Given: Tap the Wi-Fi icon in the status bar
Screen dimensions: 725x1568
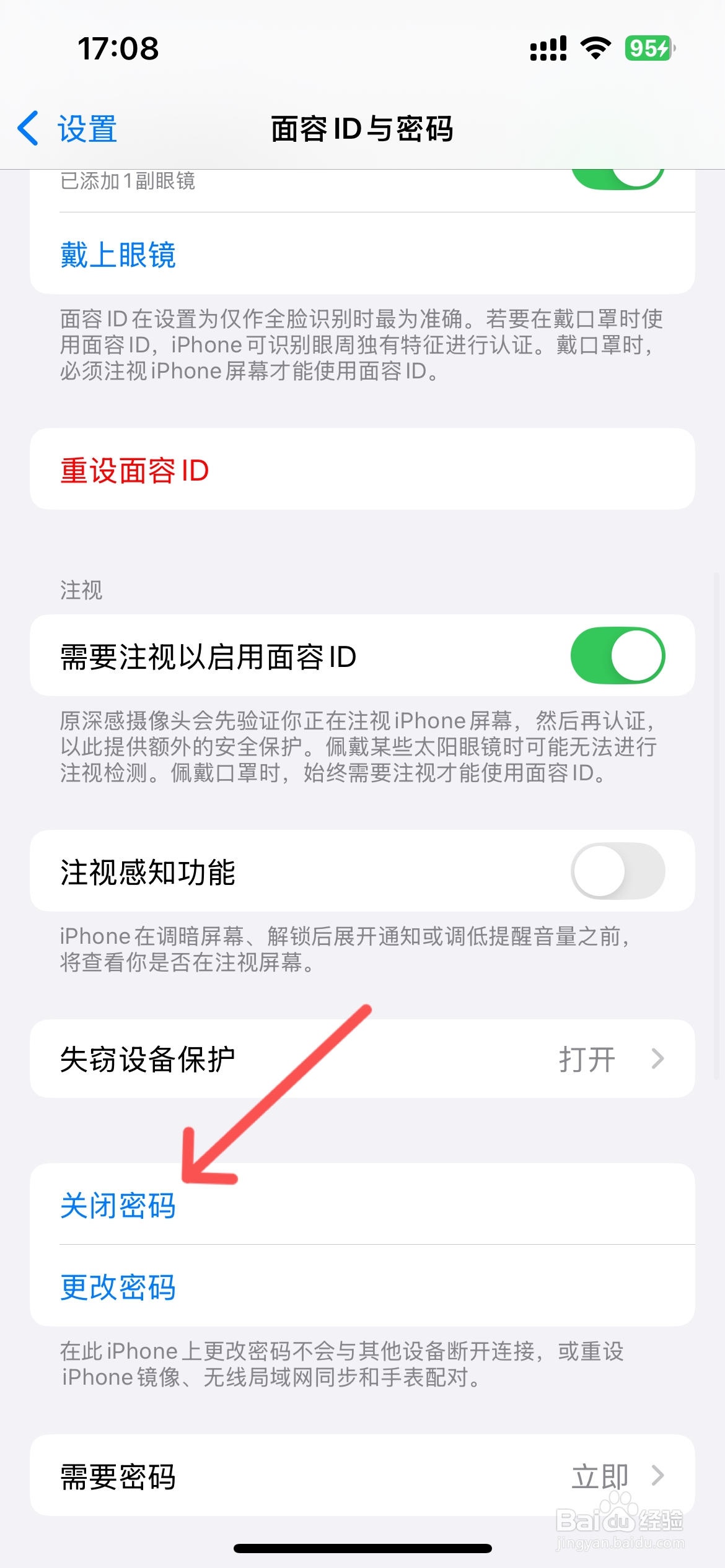Looking at the screenshot, I should pyautogui.click(x=595, y=46).
